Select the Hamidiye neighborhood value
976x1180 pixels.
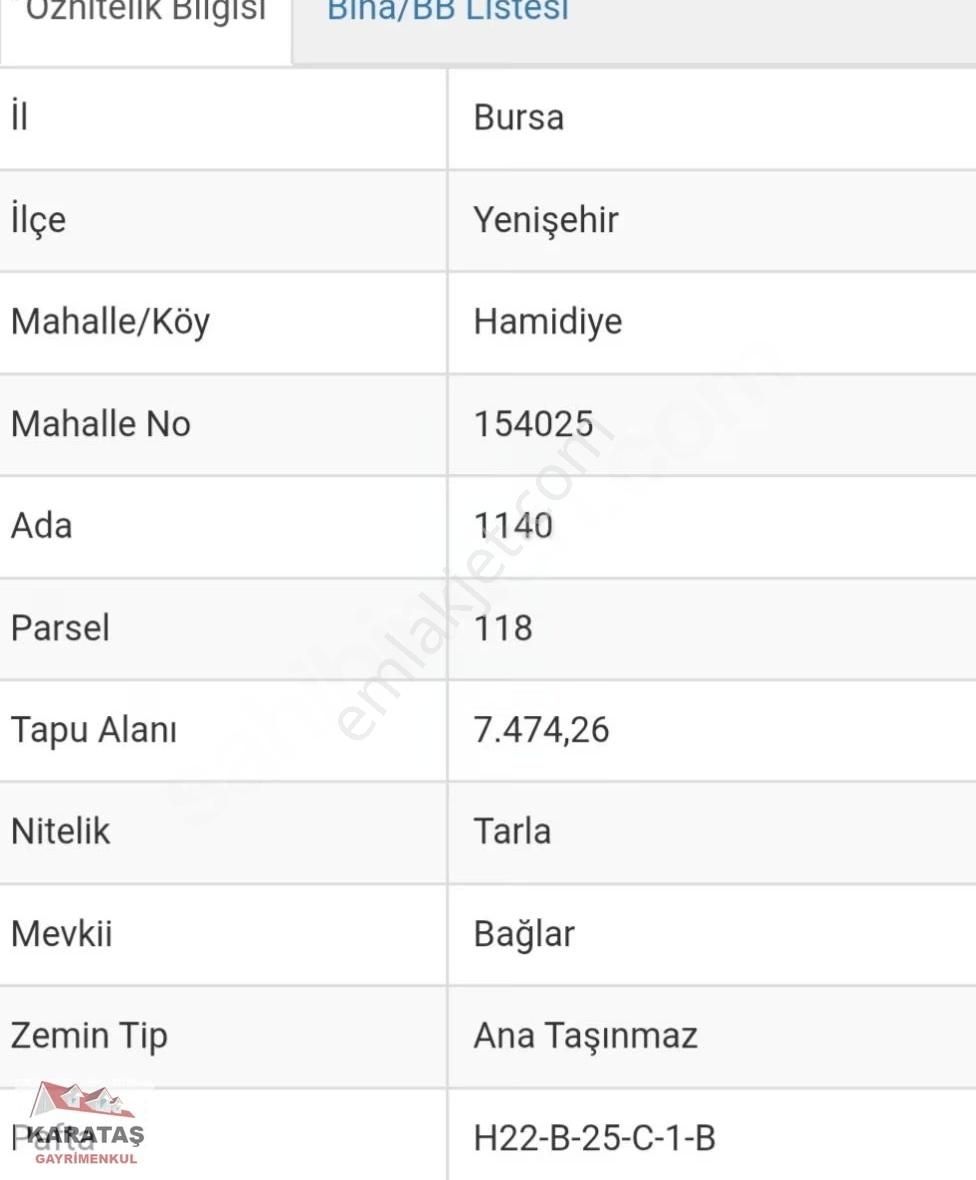coord(545,321)
